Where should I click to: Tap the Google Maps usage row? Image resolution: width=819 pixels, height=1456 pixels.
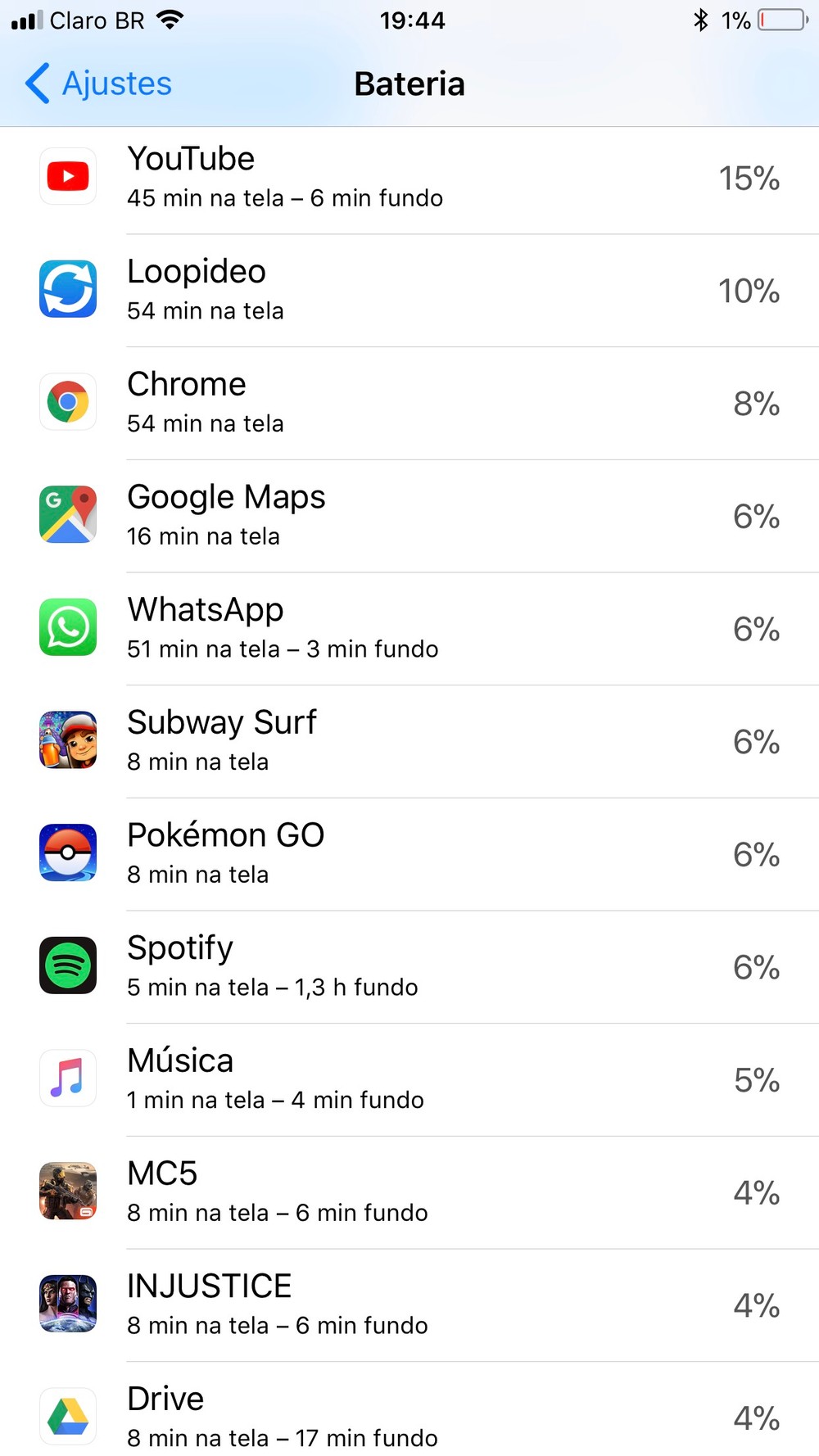[409, 516]
